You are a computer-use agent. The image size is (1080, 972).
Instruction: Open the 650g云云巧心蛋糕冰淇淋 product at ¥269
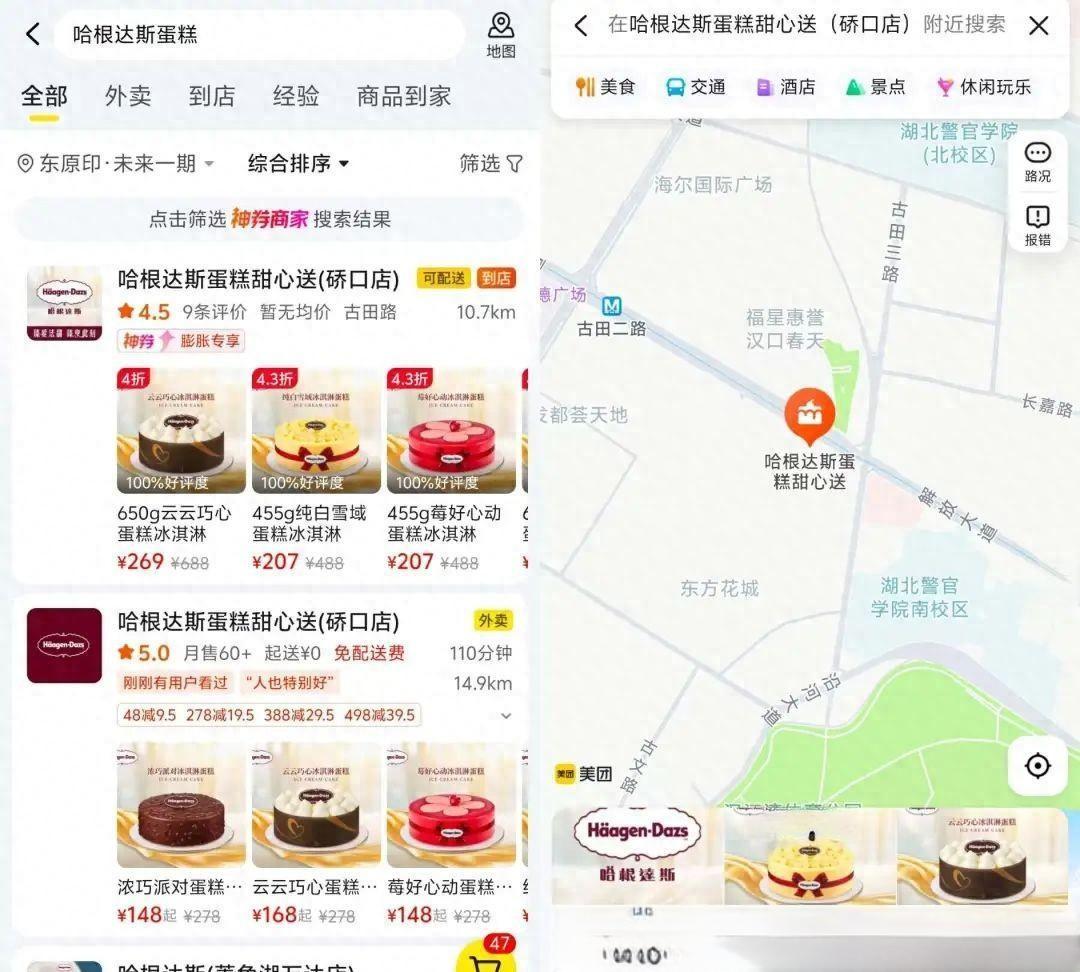181,470
